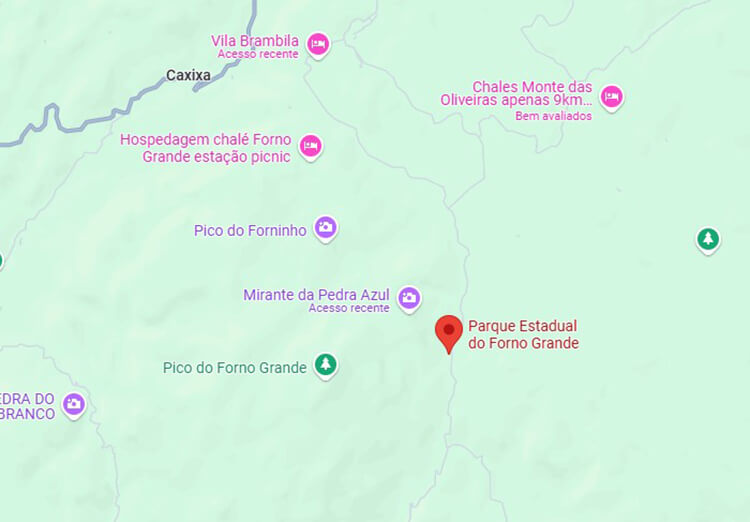Tap the unlabeled green tree park pin
This screenshot has height=522, width=750.
click(x=708, y=238)
